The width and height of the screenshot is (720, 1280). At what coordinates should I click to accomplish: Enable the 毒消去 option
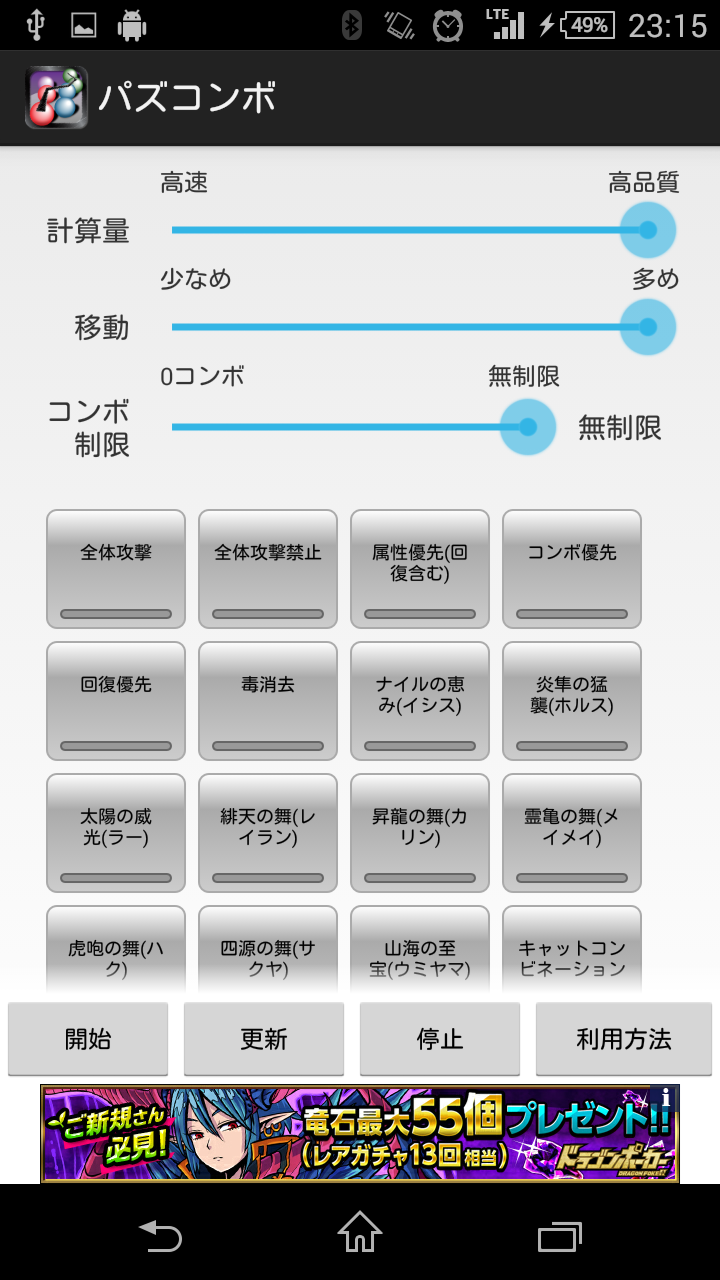(267, 700)
